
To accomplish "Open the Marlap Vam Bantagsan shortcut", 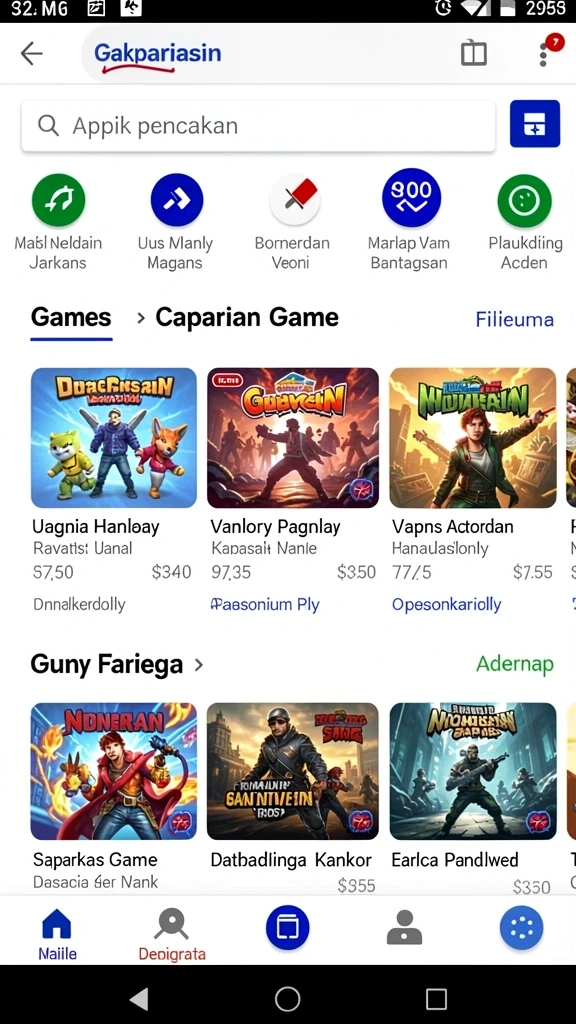I will (x=409, y=221).
